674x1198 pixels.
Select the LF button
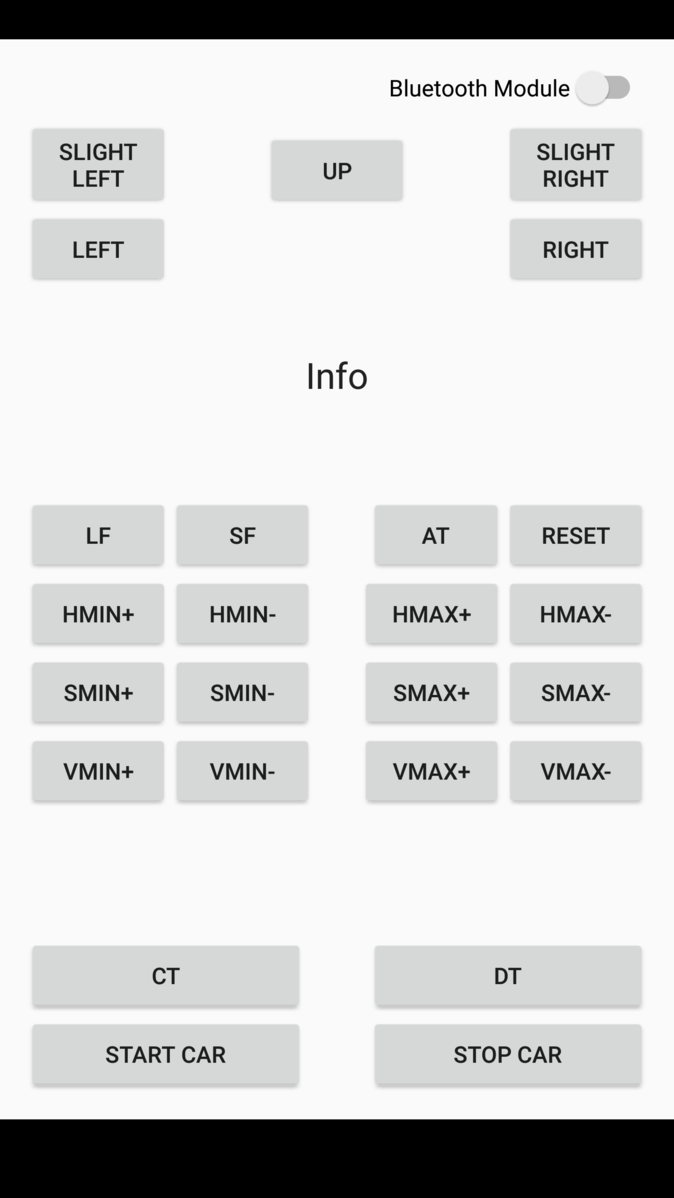(x=98, y=535)
